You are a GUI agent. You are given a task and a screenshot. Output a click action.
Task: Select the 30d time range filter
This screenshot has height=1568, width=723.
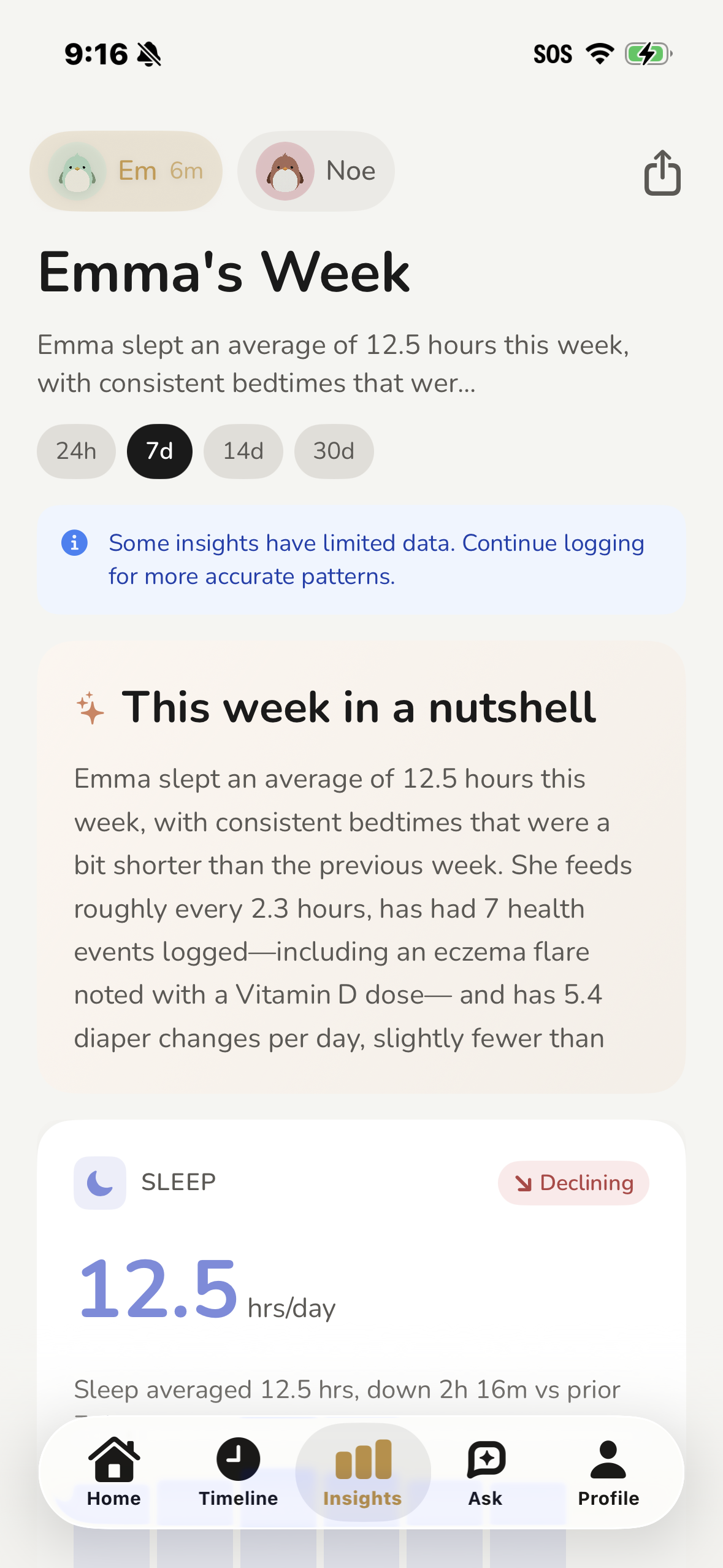(x=334, y=451)
